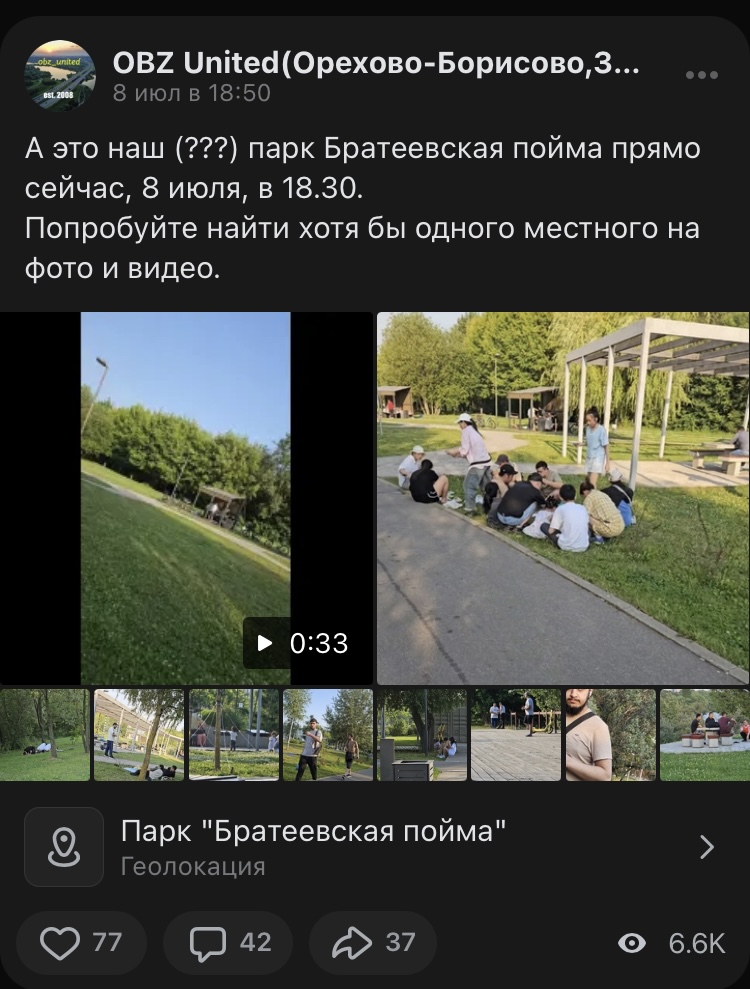Open thumbnail of bearded man close-up
This screenshot has width=750, height=989.
pyautogui.click(x=610, y=735)
